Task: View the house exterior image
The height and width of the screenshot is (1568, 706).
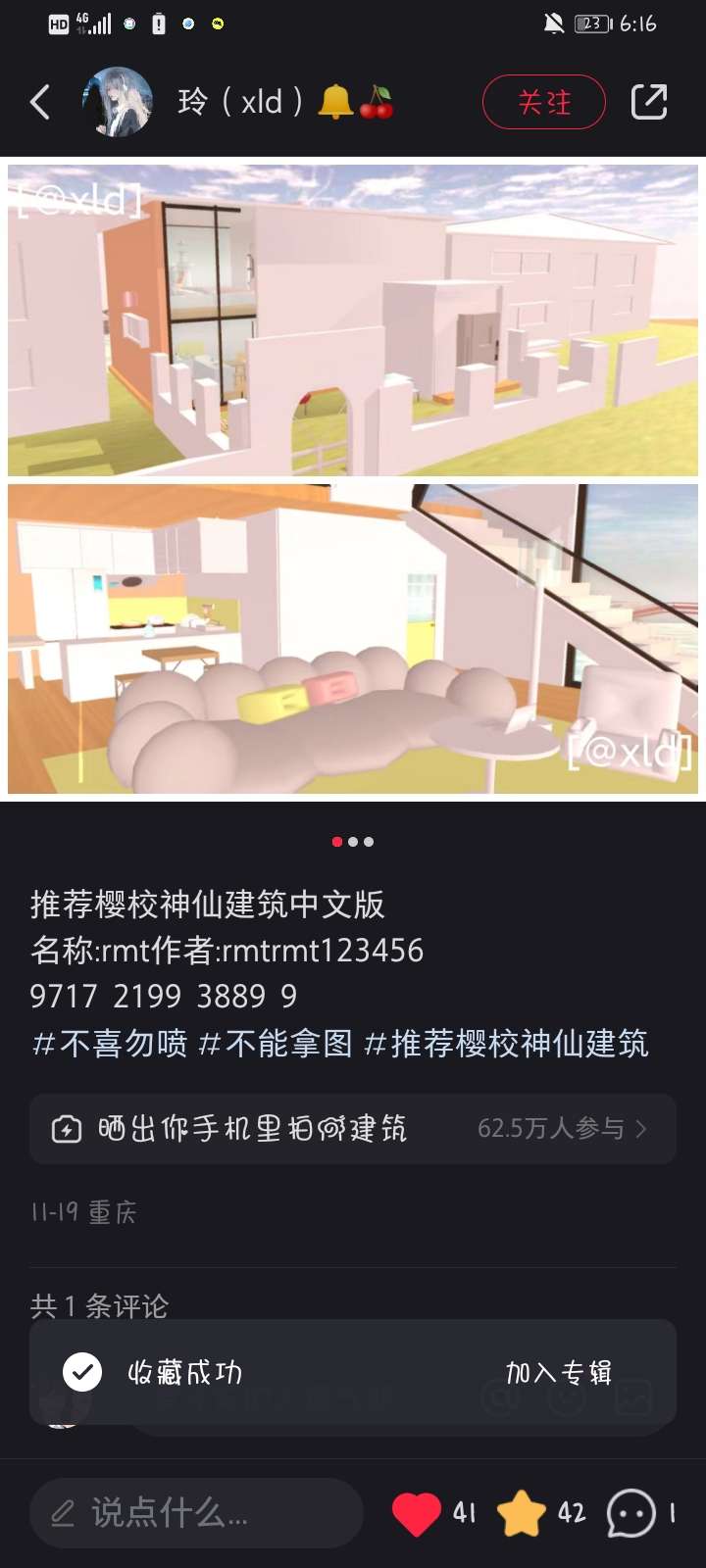Action: coord(353,320)
